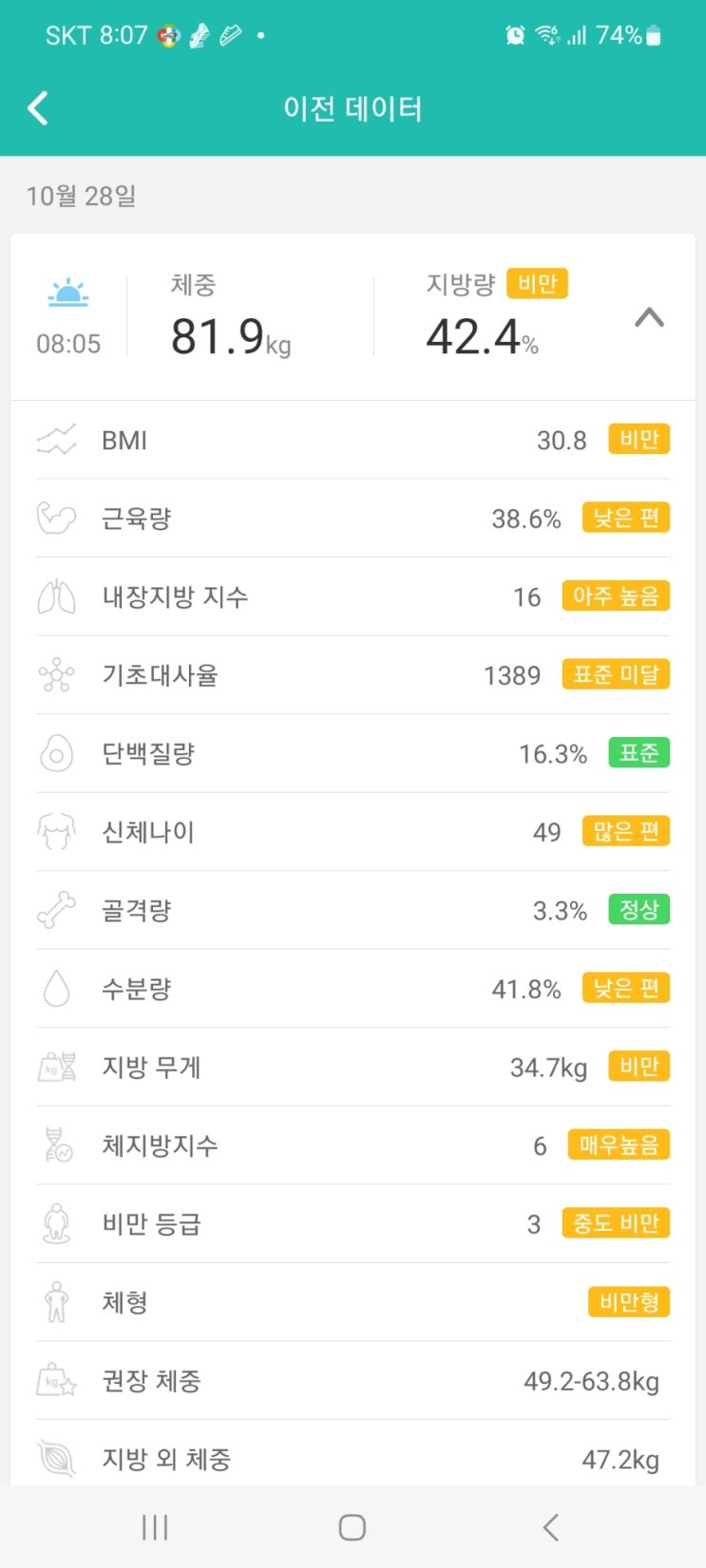The image size is (706, 1568).
Task: Open recent apps from navigation bar
Action: (x=155, y=1527)
